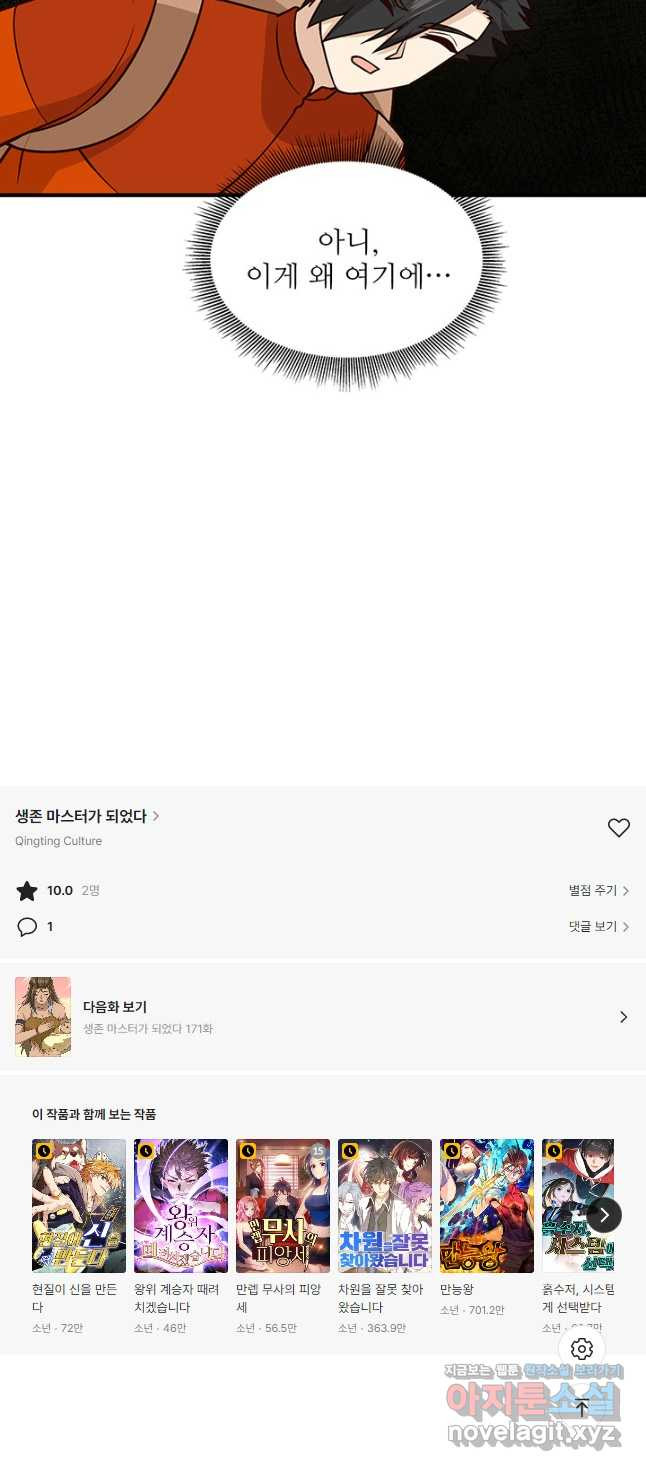
Task: Jump back to top of page
Action: tap(582, 1407)
